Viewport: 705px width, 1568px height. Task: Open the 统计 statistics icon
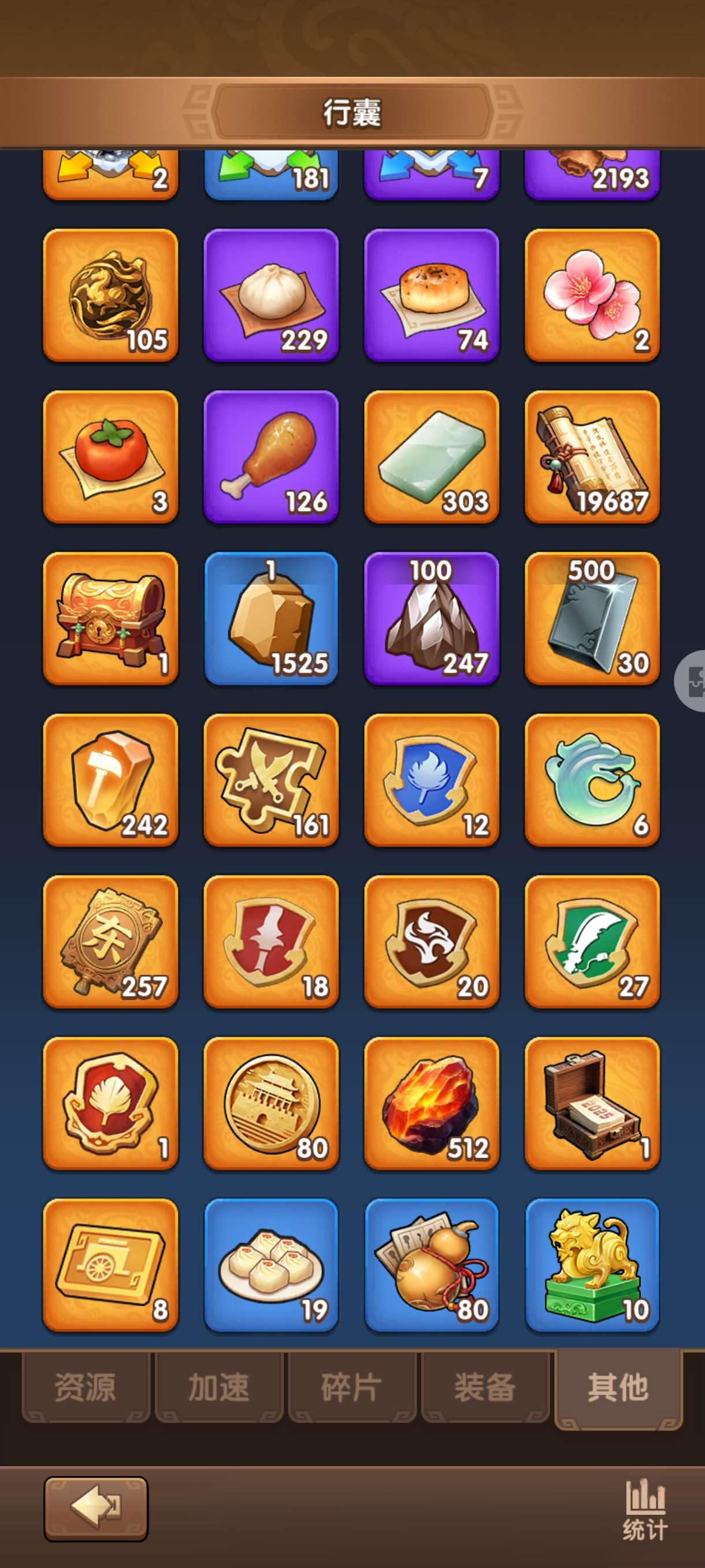(x=645, y=1510)
